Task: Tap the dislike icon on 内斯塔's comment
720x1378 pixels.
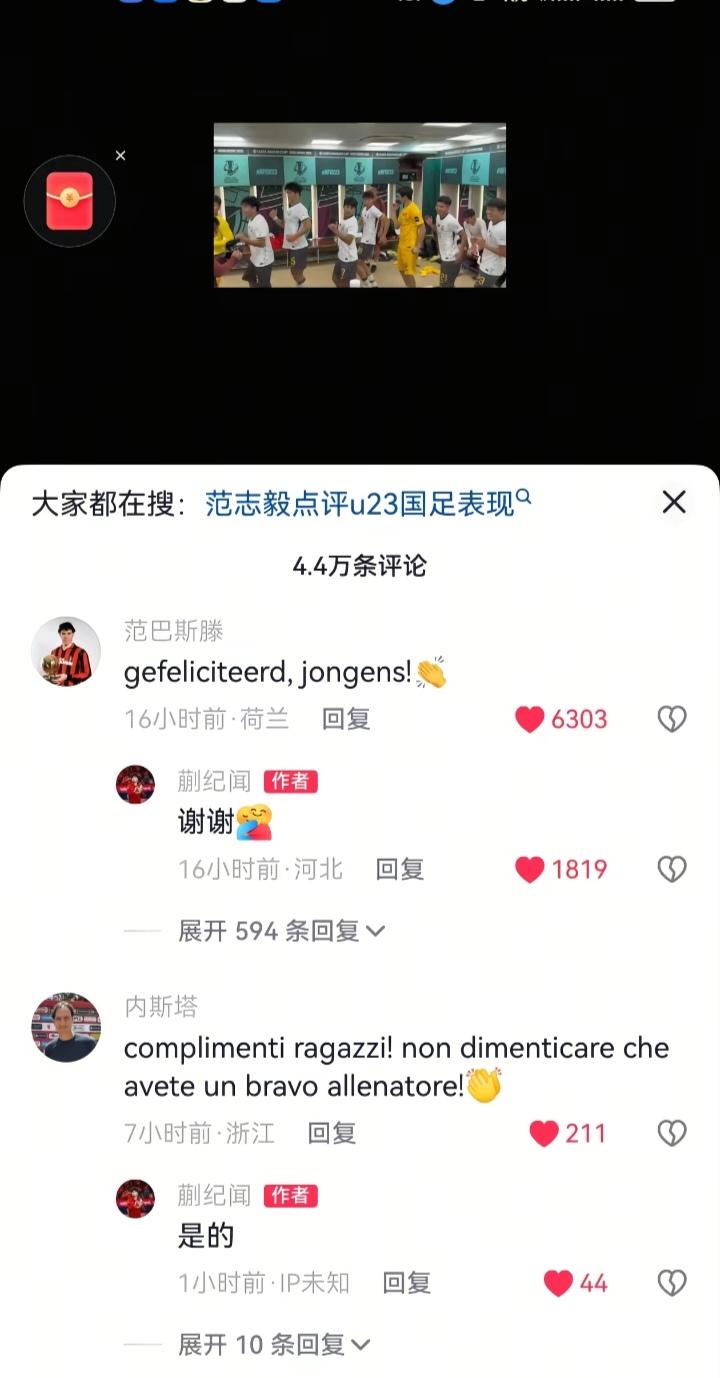Action: 672,1133
